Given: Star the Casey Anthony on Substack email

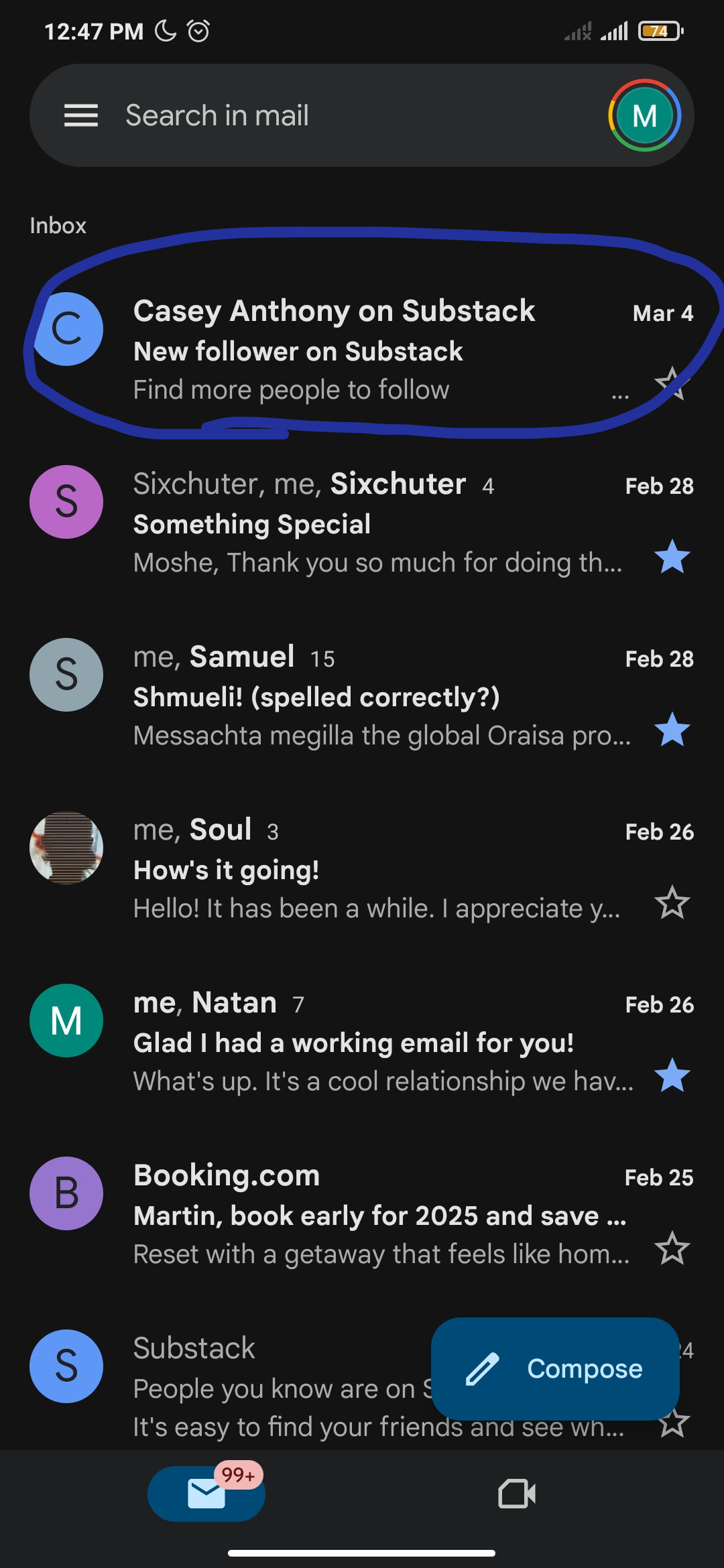Looking at the screenshot, I should tap(672, 385).
